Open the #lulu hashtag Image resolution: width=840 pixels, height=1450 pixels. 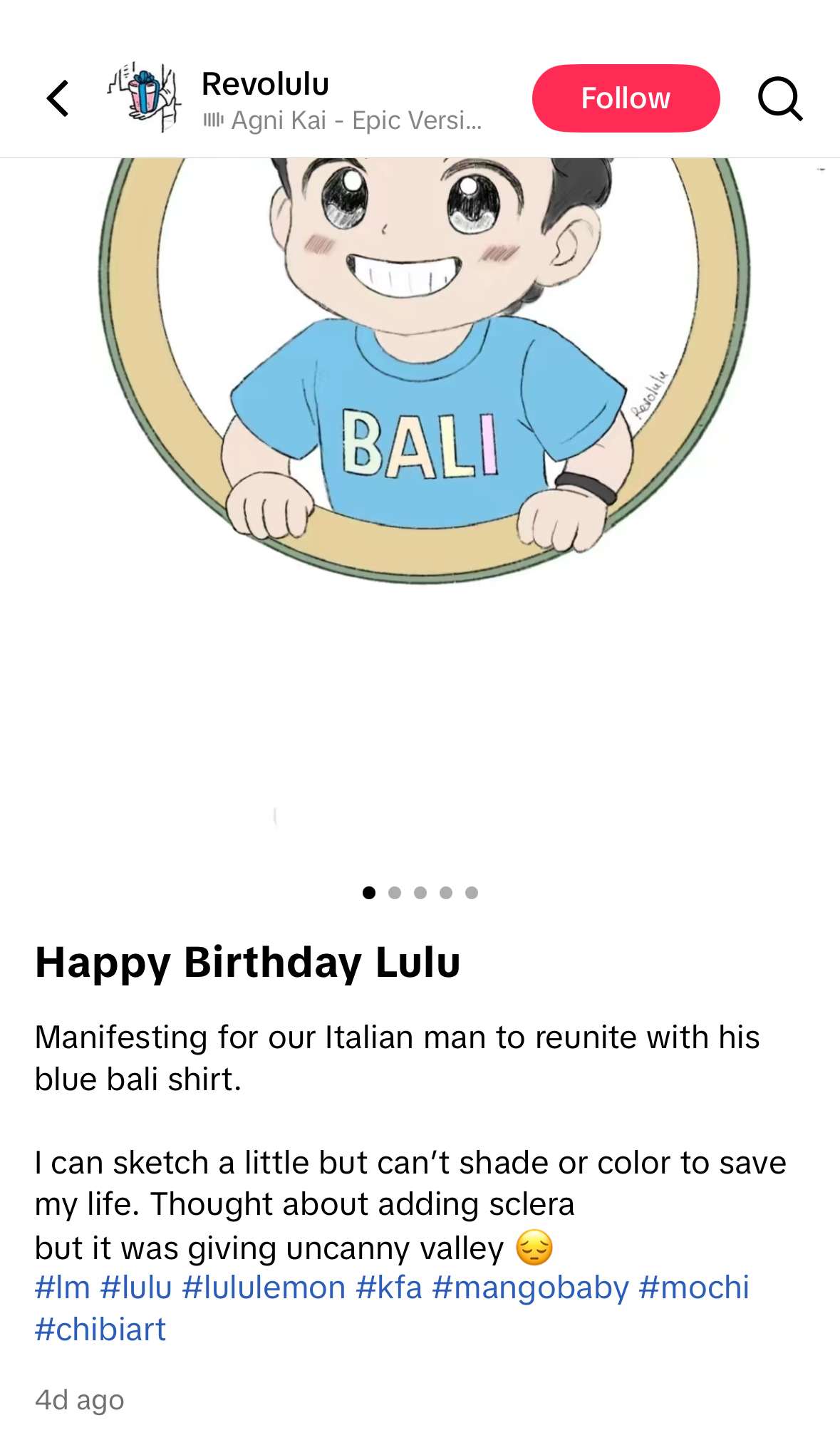click(136, 1288)
